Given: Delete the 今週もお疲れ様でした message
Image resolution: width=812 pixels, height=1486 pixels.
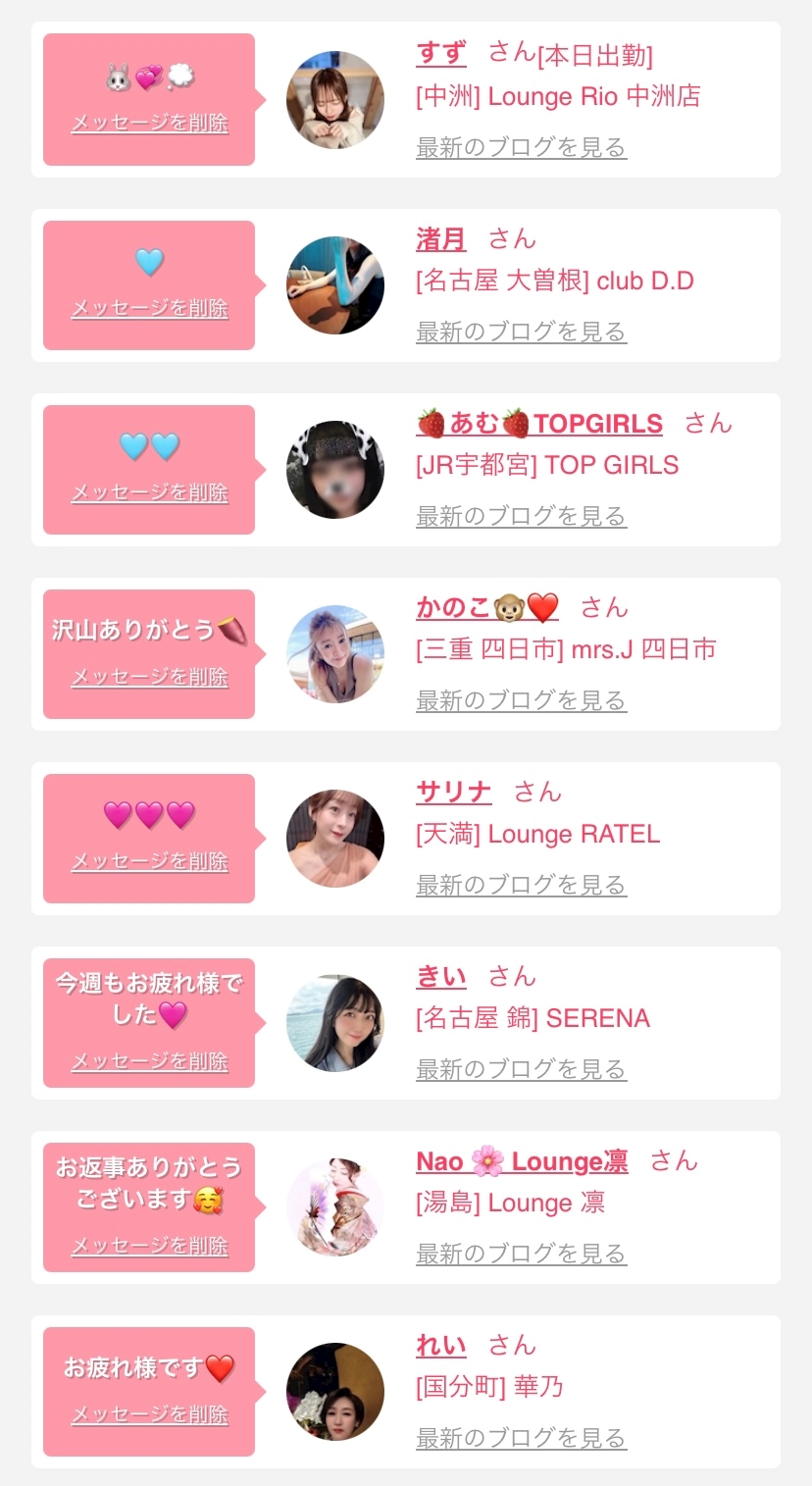Looking at the screenshot, I should 149,1061.
